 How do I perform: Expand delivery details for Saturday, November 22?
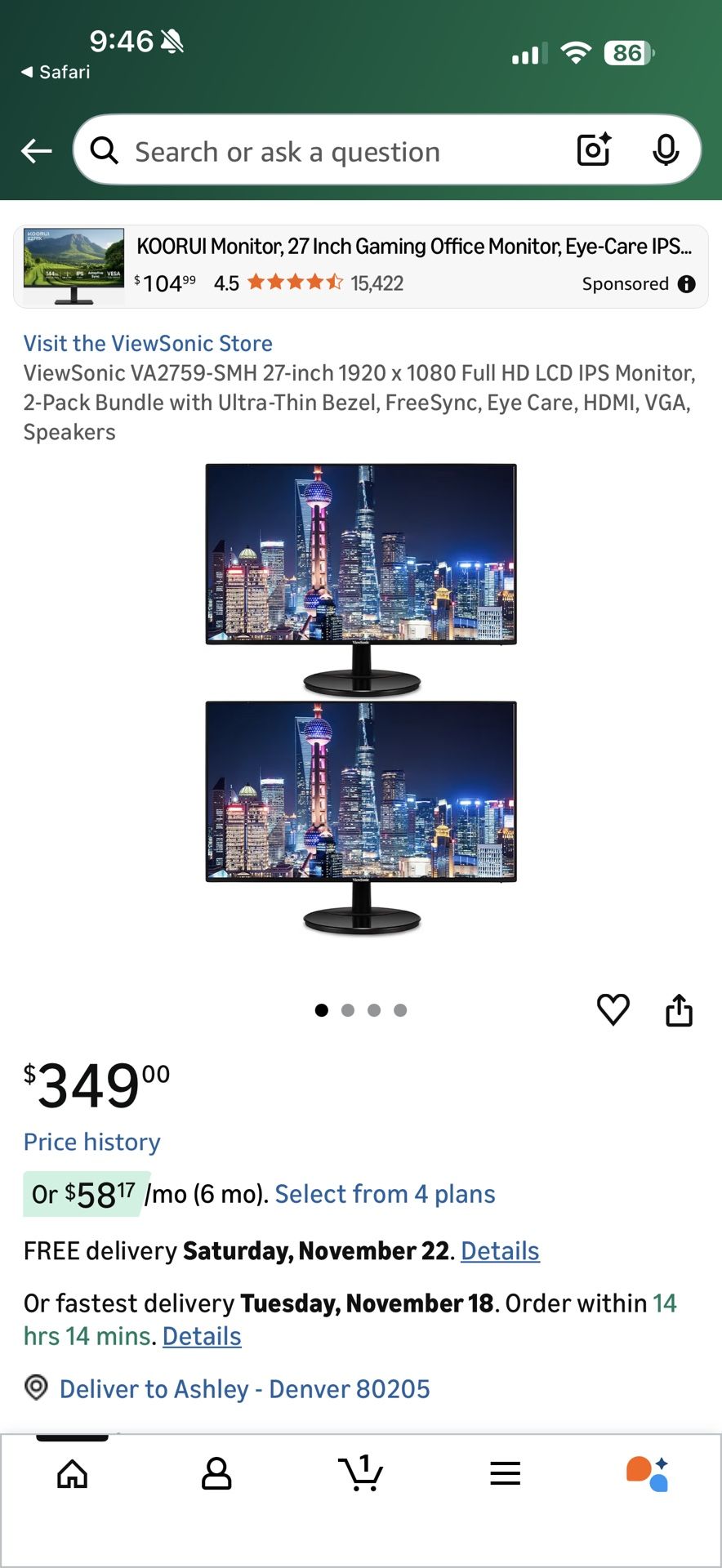[499, 1250]
